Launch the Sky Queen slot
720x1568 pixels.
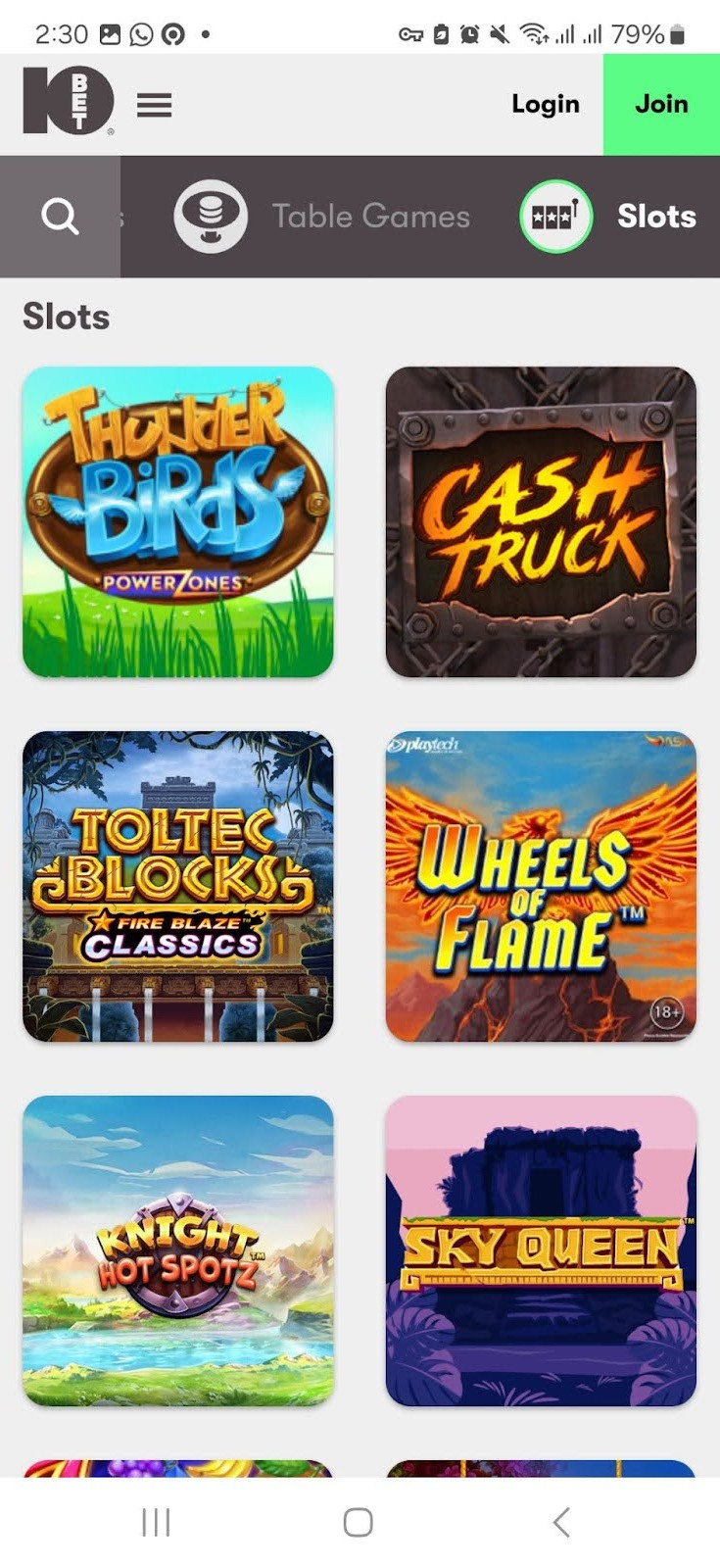point(541,1250)
